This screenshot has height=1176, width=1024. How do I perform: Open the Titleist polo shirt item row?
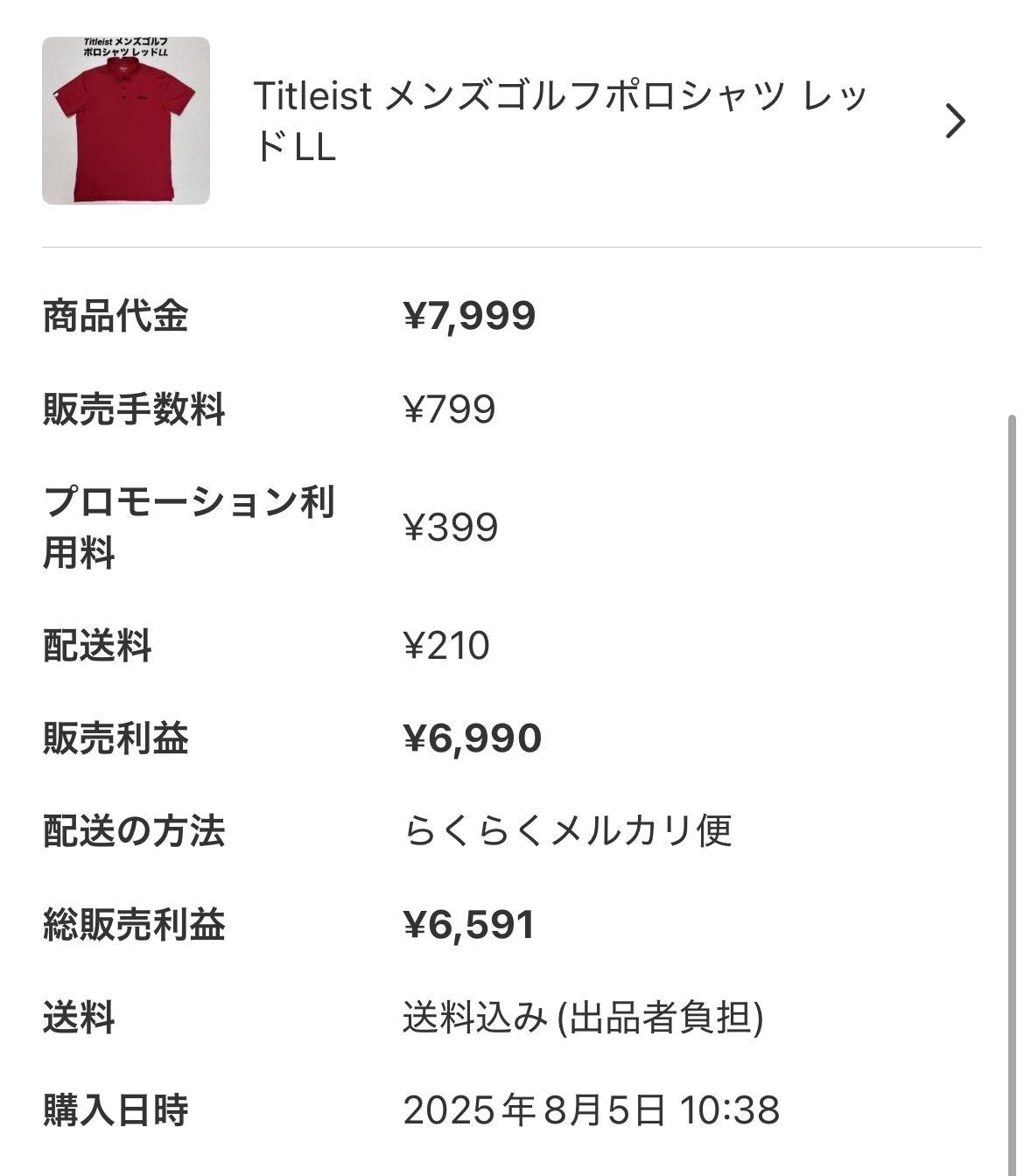click(x=560, y=121)
